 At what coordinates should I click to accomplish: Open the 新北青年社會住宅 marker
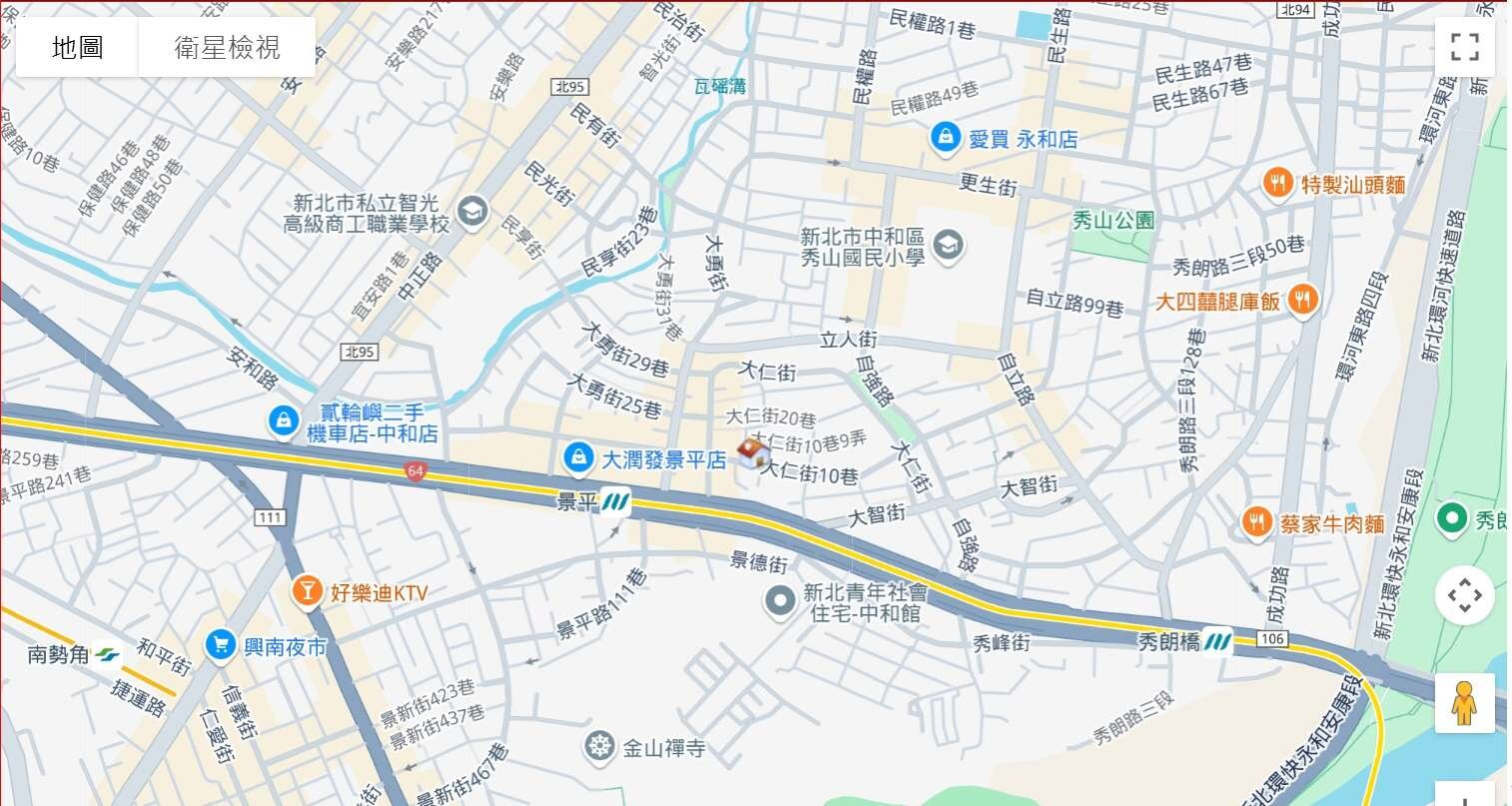pyautogui.click(x=779, y=601)
